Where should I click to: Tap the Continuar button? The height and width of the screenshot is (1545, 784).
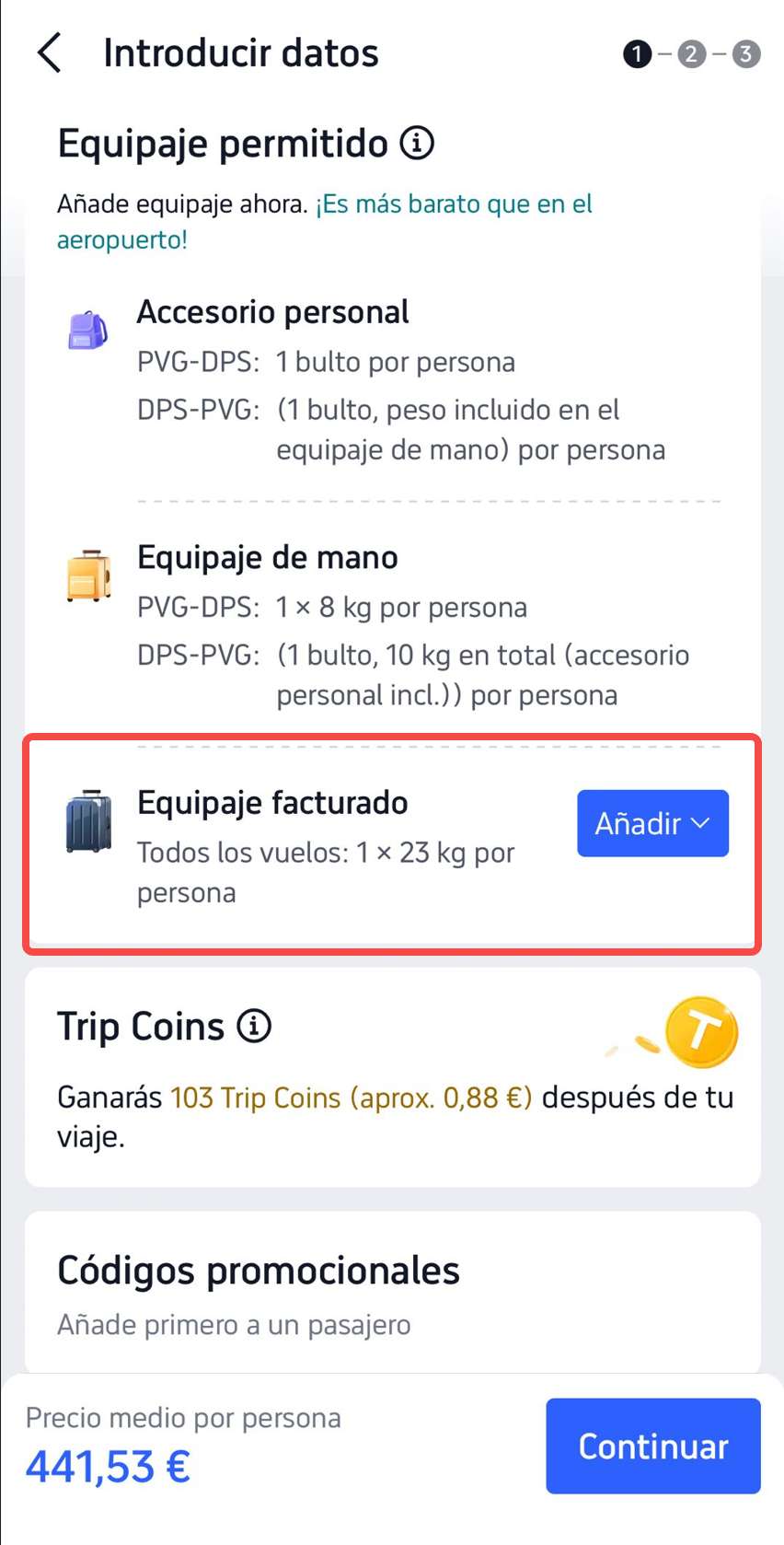[652, 1446]
